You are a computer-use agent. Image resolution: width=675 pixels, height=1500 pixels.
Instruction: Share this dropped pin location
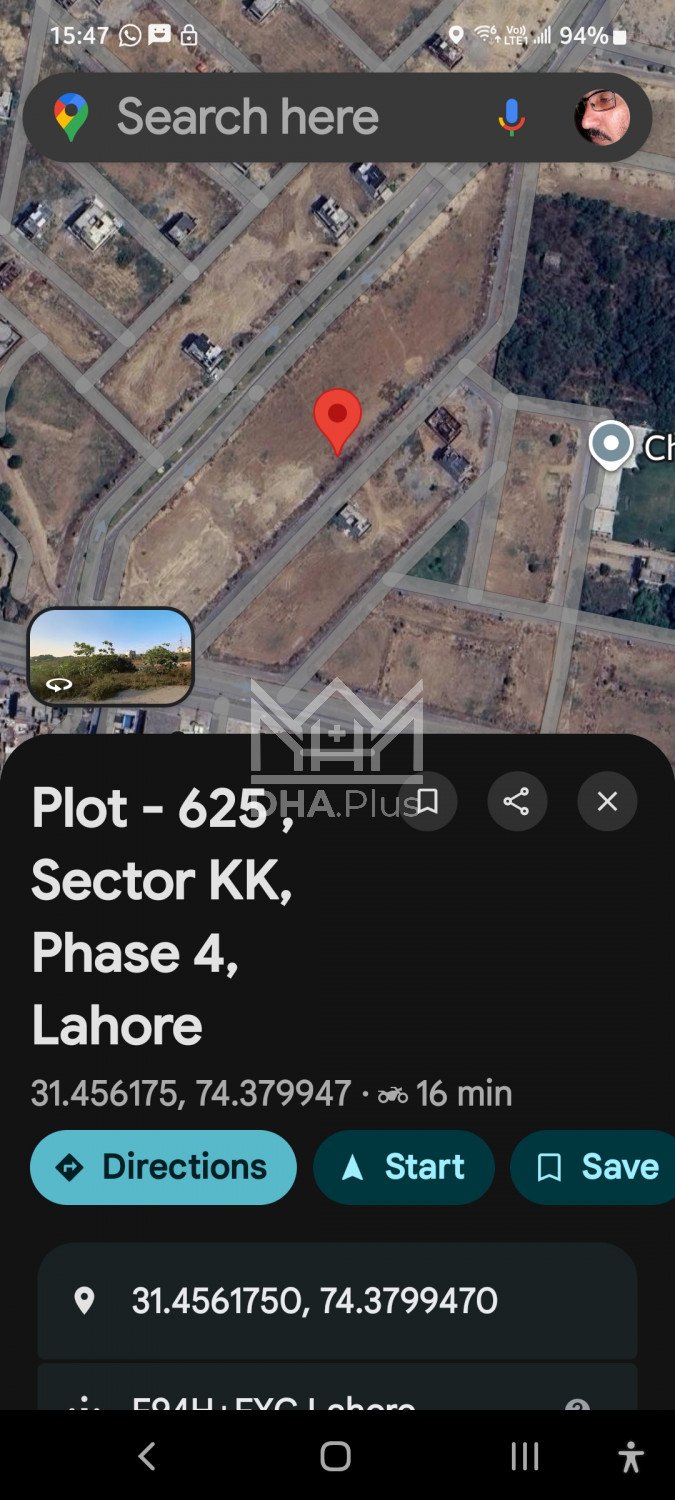[x=516, y=801]
